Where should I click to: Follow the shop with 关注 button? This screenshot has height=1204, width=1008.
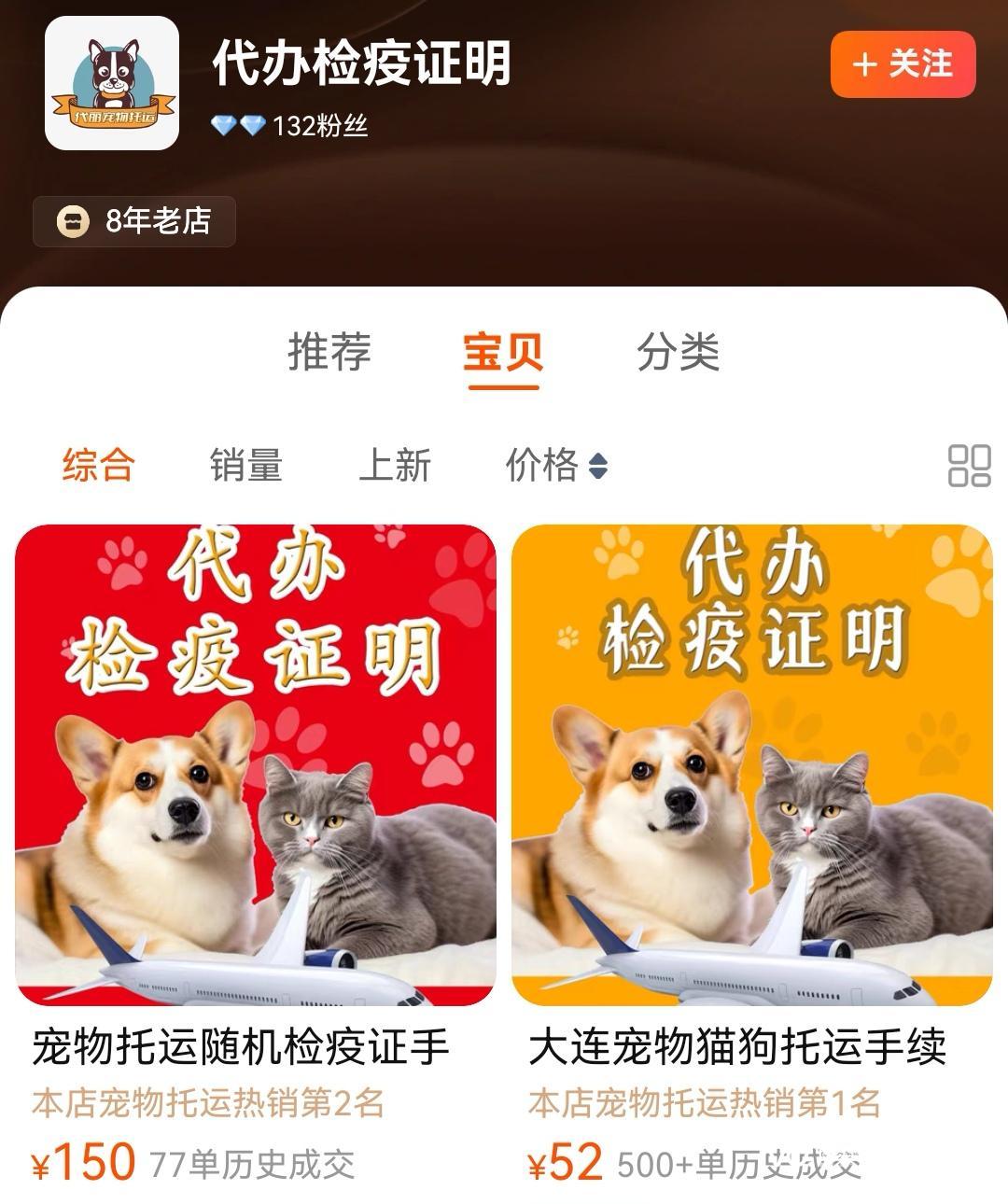[x=903, y=64]
